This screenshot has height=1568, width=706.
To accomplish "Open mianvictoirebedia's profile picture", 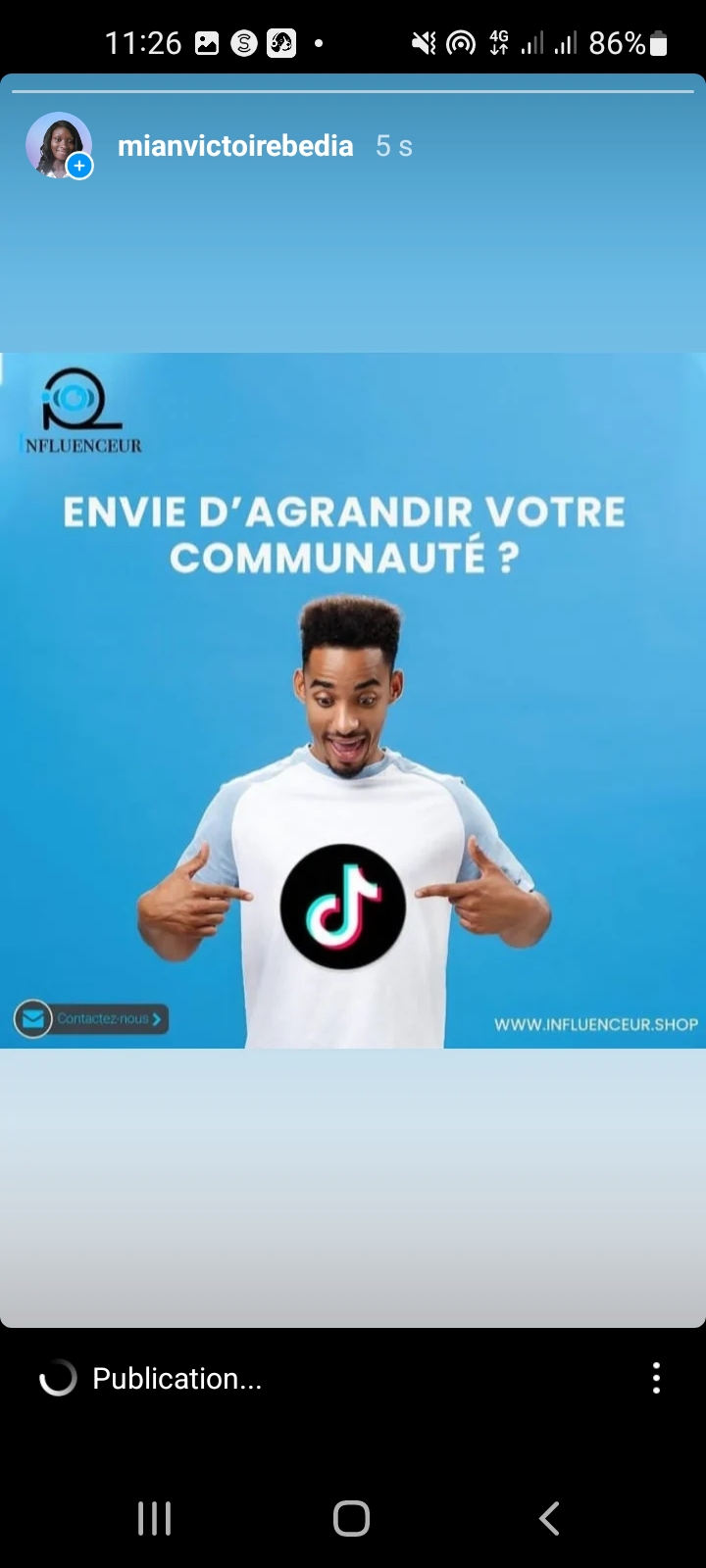I will (x=59, y=145).
